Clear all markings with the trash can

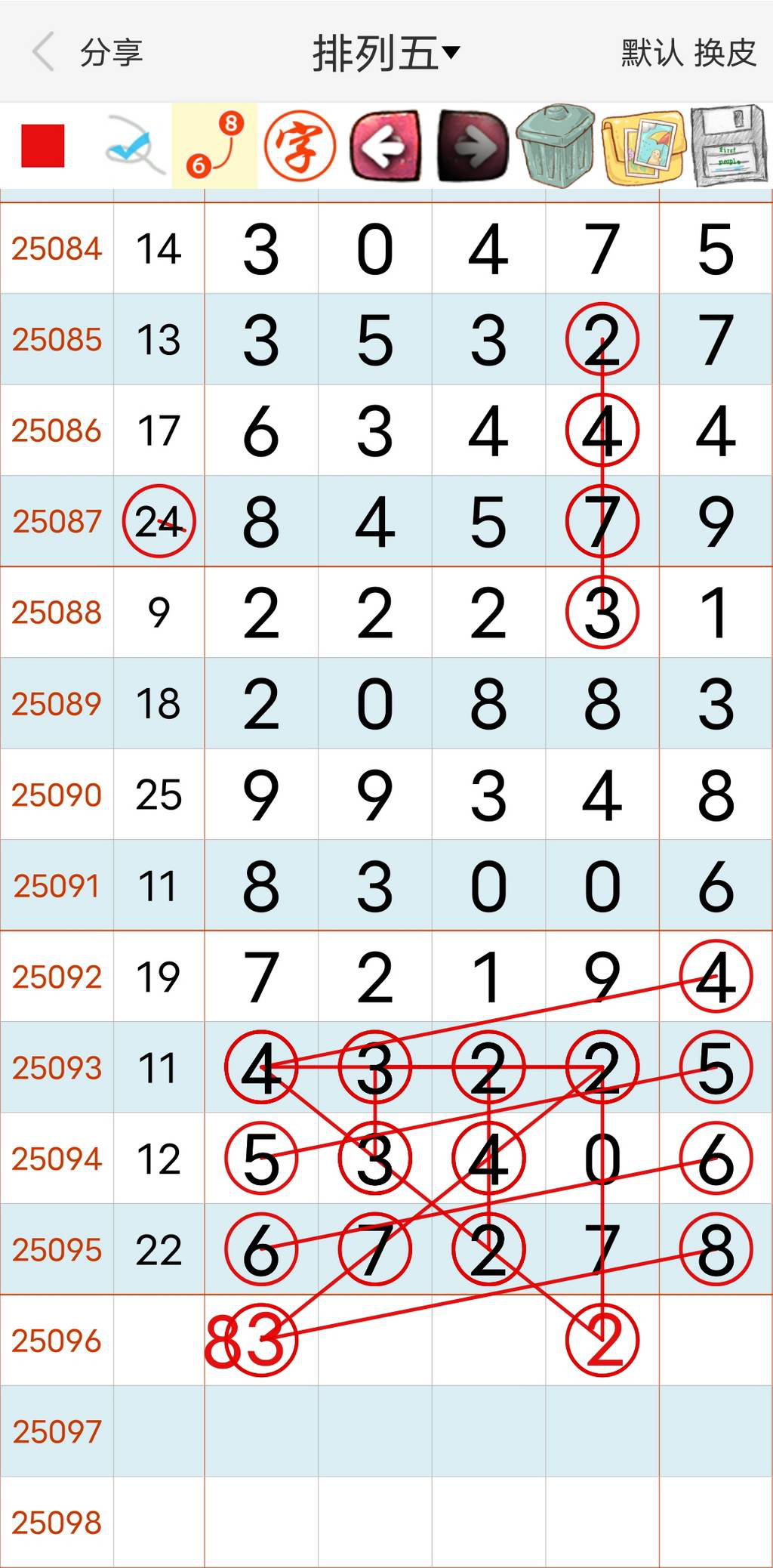point(557,145)
